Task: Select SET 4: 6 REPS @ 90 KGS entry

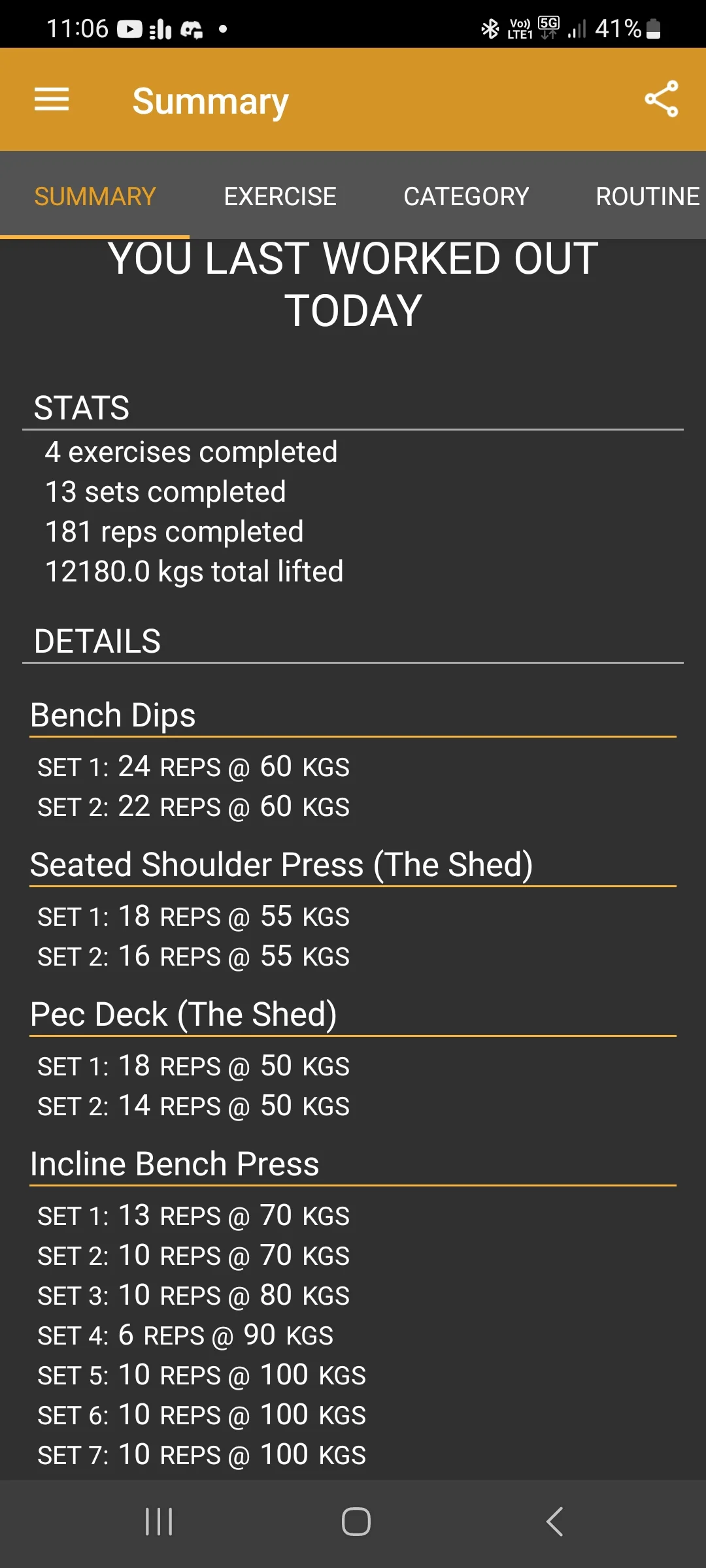Action: [x=185, y=1335]
